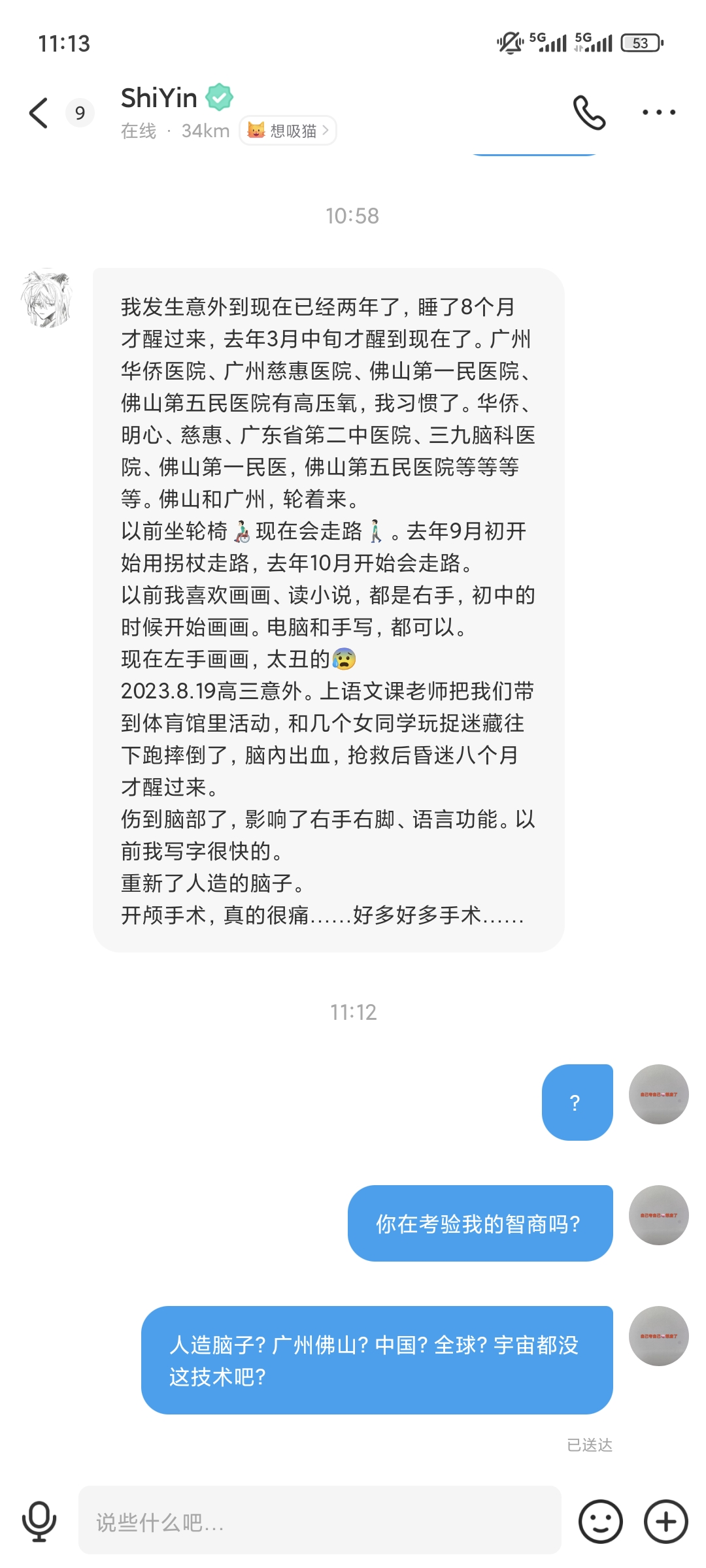View ShiYin's profile avatar

(47, 298)
